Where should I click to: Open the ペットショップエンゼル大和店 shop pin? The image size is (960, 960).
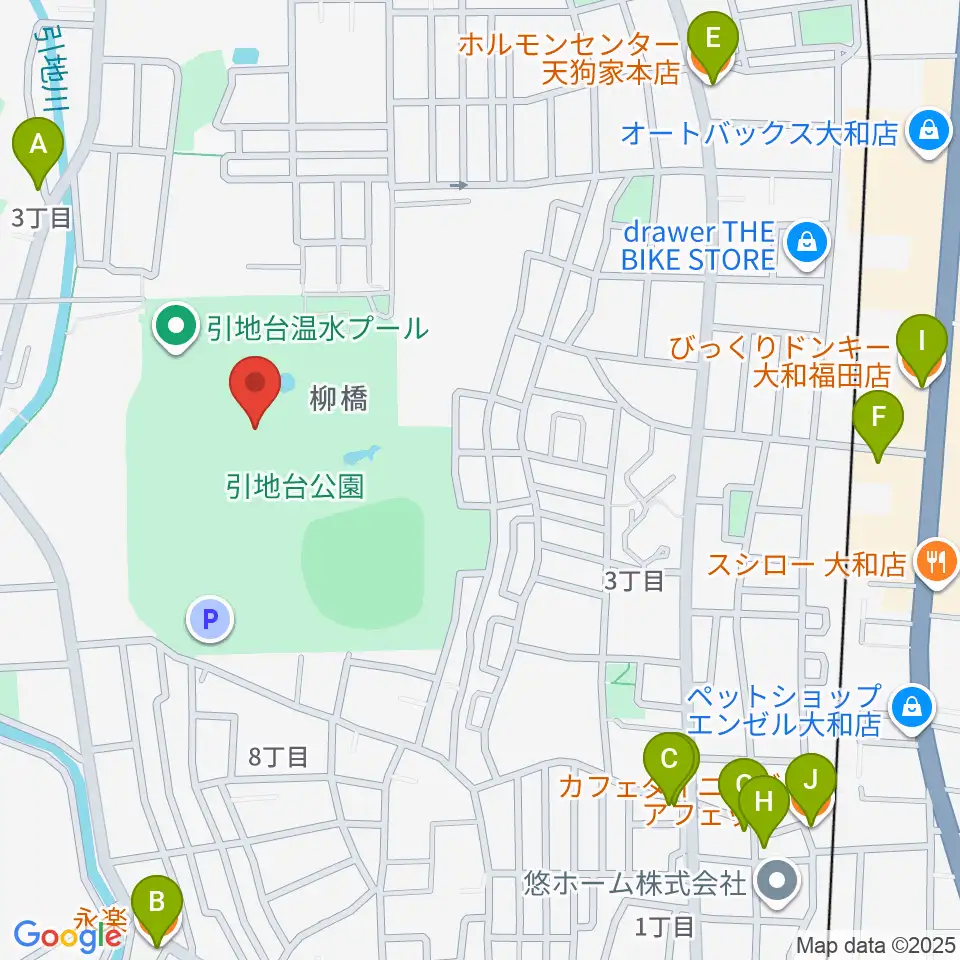pos(912,710)
